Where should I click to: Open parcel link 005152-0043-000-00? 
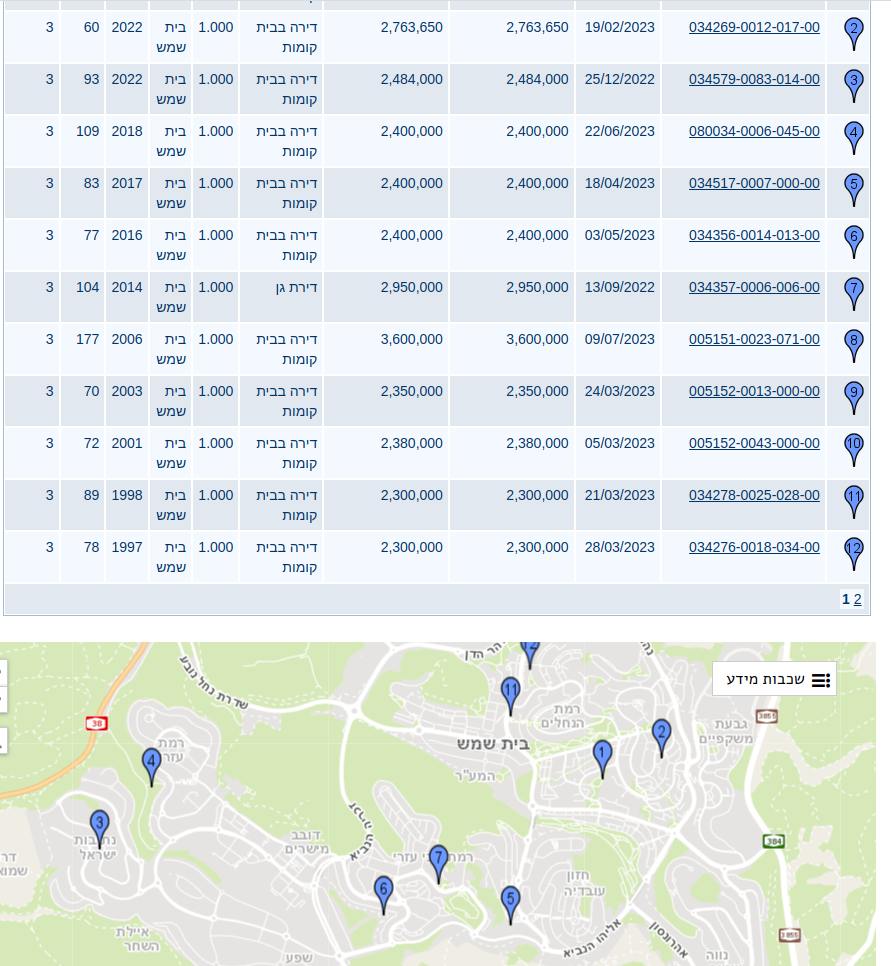754,443
